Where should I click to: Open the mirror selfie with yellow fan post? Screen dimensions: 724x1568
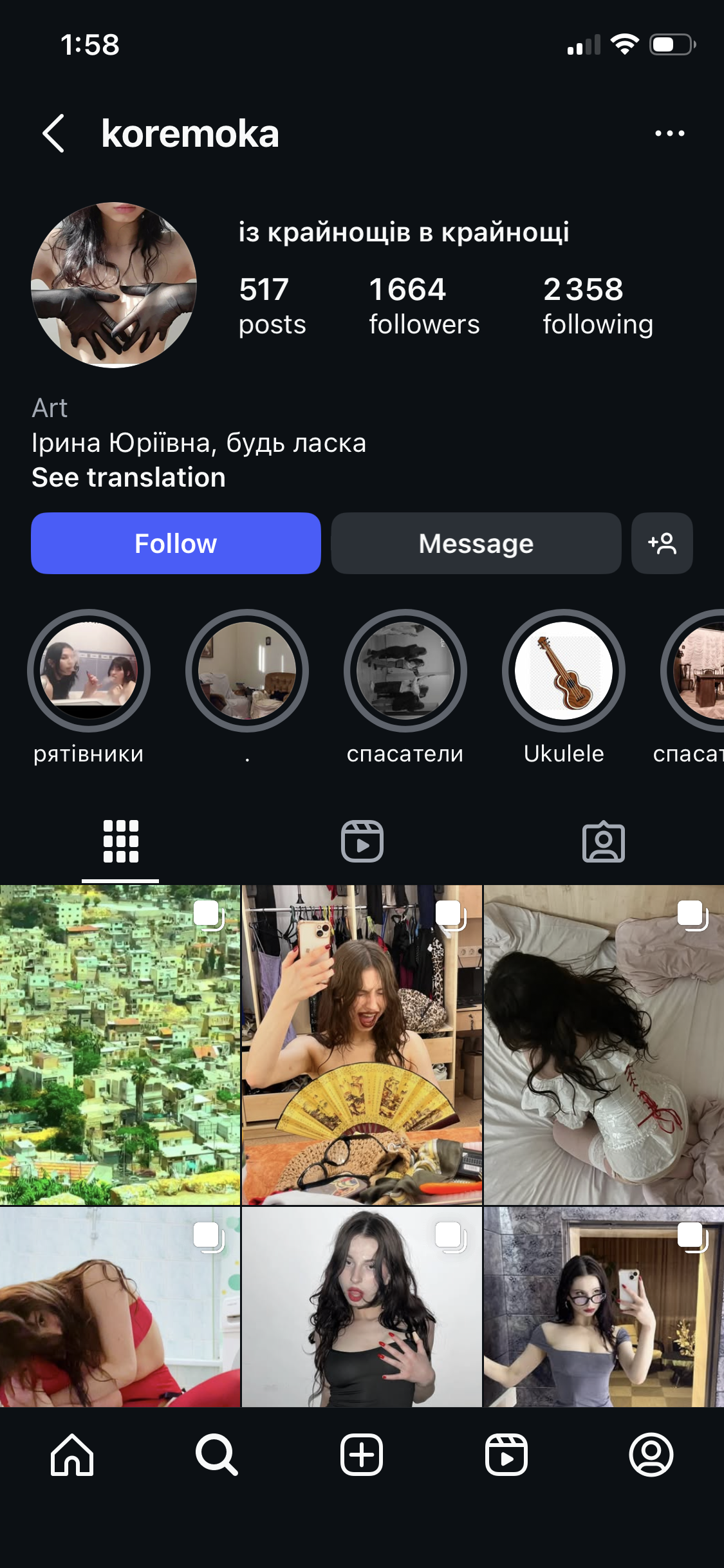[x=362, y=1044]
